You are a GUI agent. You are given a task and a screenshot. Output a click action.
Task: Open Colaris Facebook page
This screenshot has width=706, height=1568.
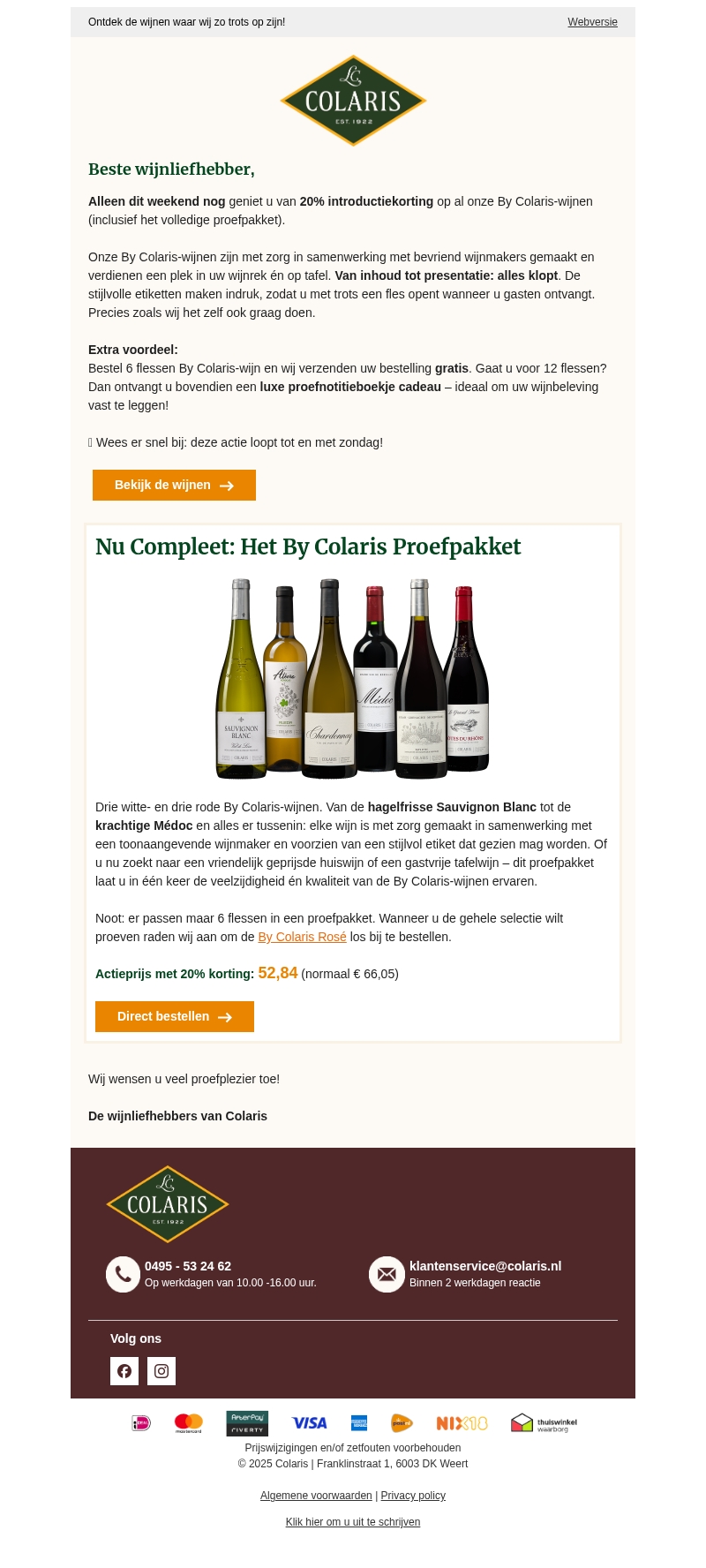coord(124,1371)
